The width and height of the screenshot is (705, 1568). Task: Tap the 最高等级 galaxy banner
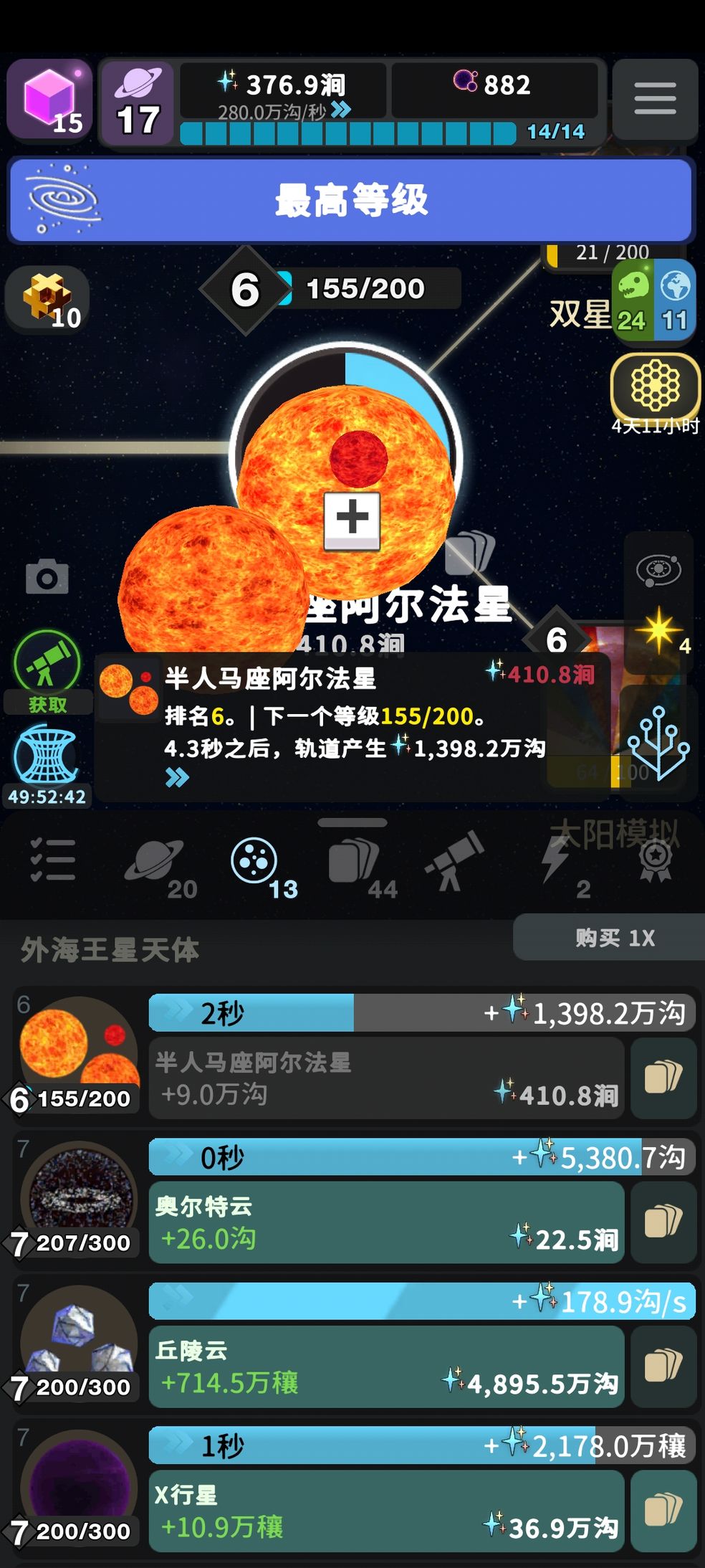click(x=351, y=200)
